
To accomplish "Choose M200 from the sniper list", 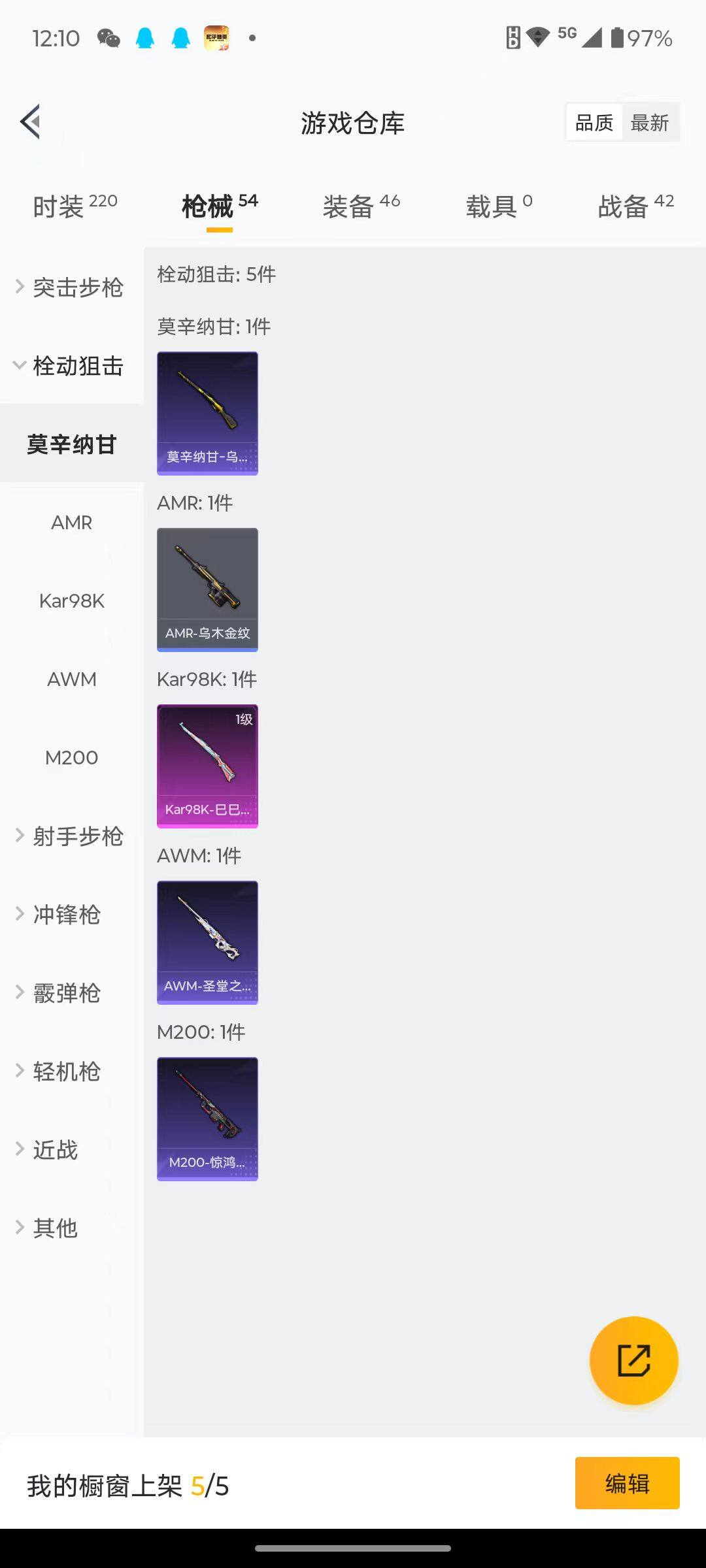I will pyautogui.click(x=72, y=758).
